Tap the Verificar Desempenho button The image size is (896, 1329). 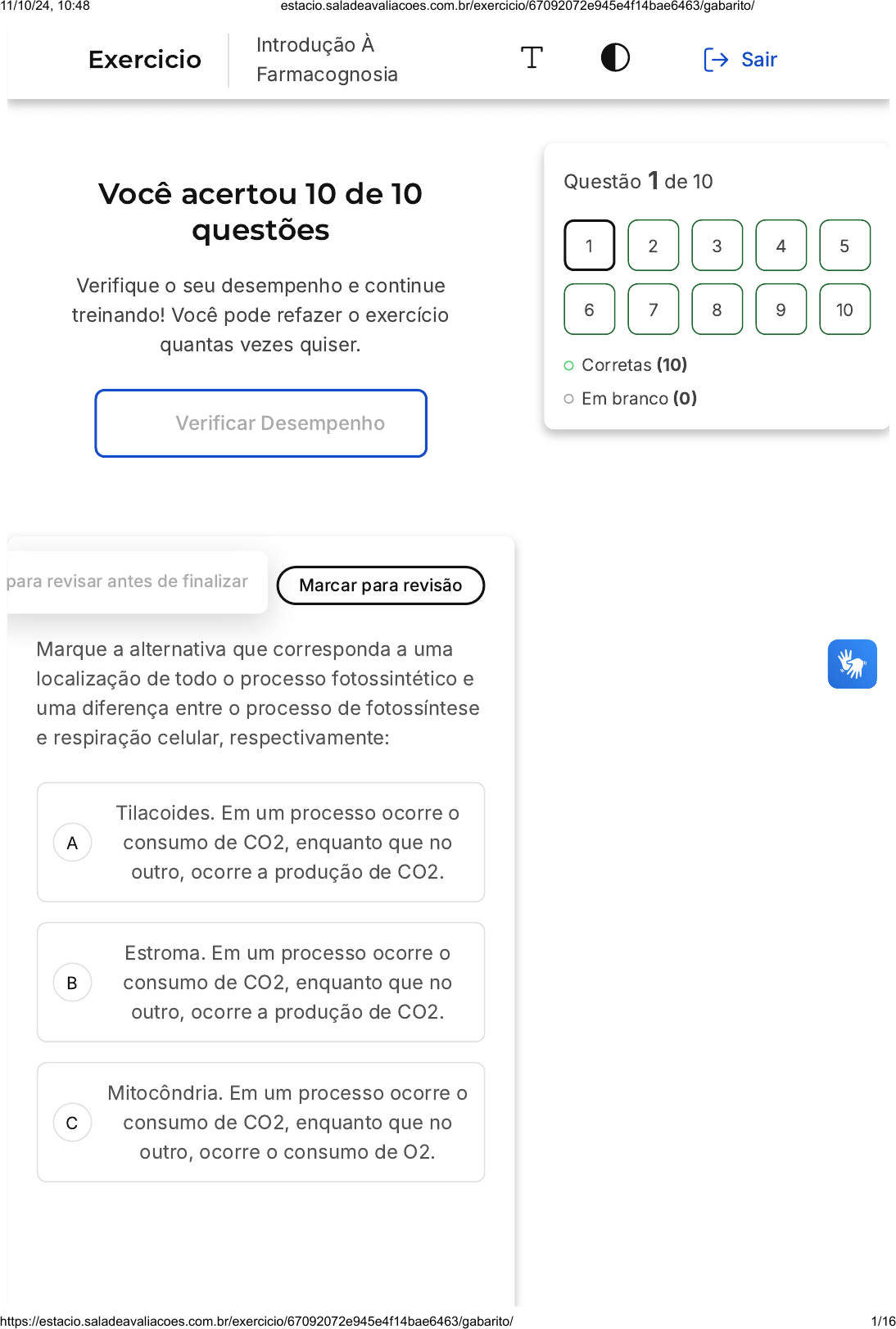click(261, 423)
